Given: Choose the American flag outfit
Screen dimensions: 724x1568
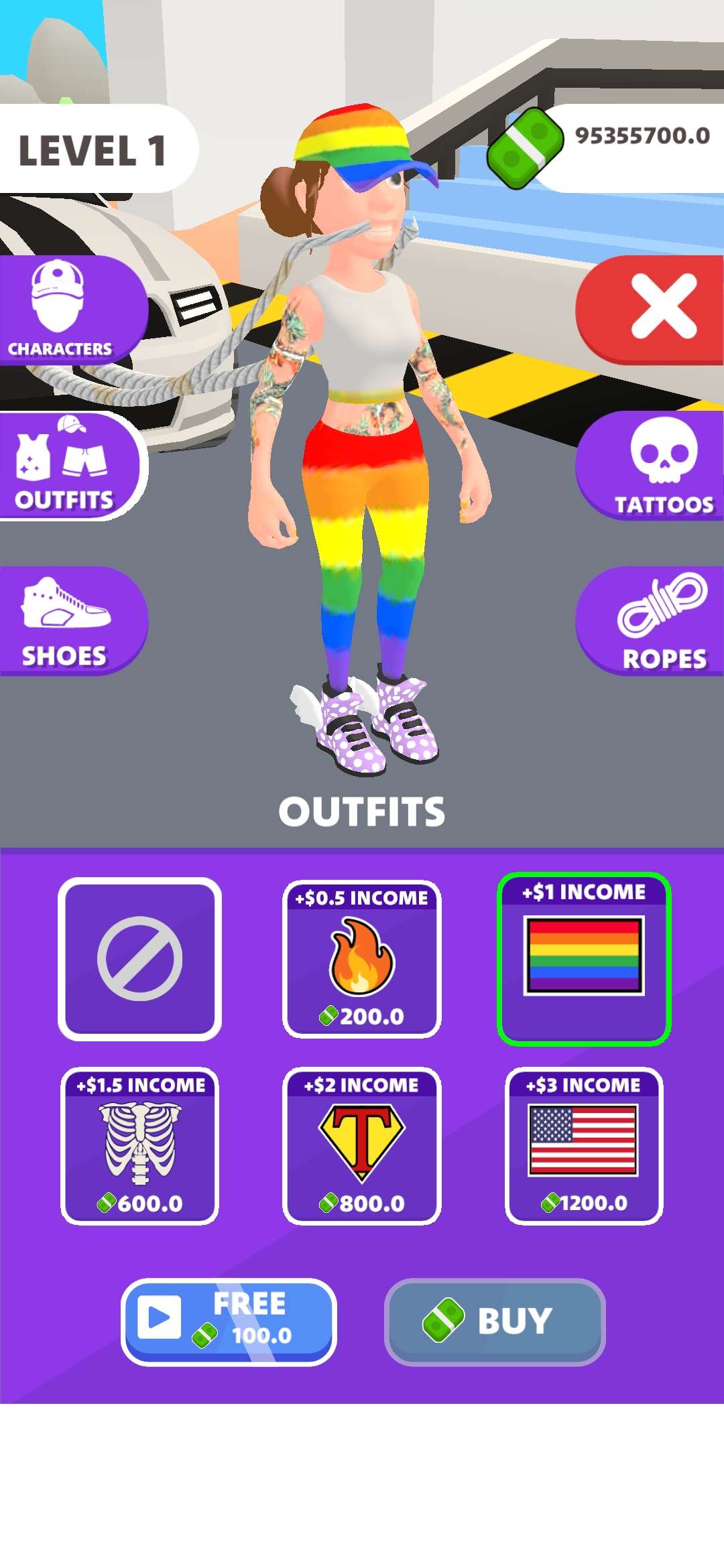Looking at the screenshot, I should tap(583, 1146).
